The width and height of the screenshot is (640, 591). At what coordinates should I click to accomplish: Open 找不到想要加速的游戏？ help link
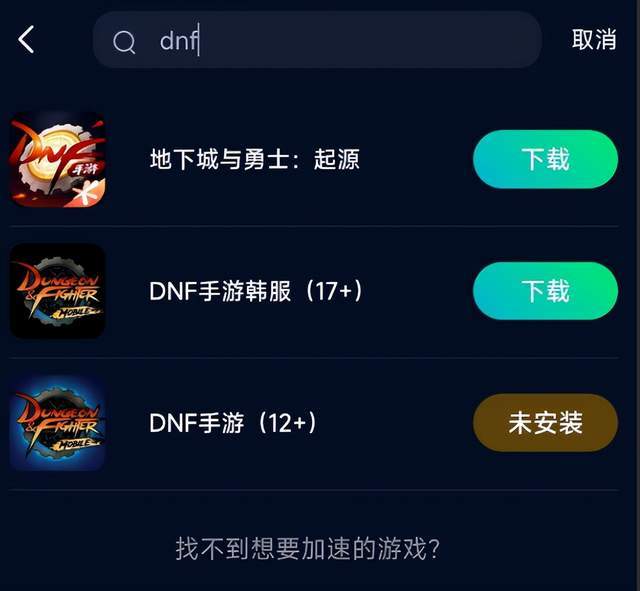(308, 549)
